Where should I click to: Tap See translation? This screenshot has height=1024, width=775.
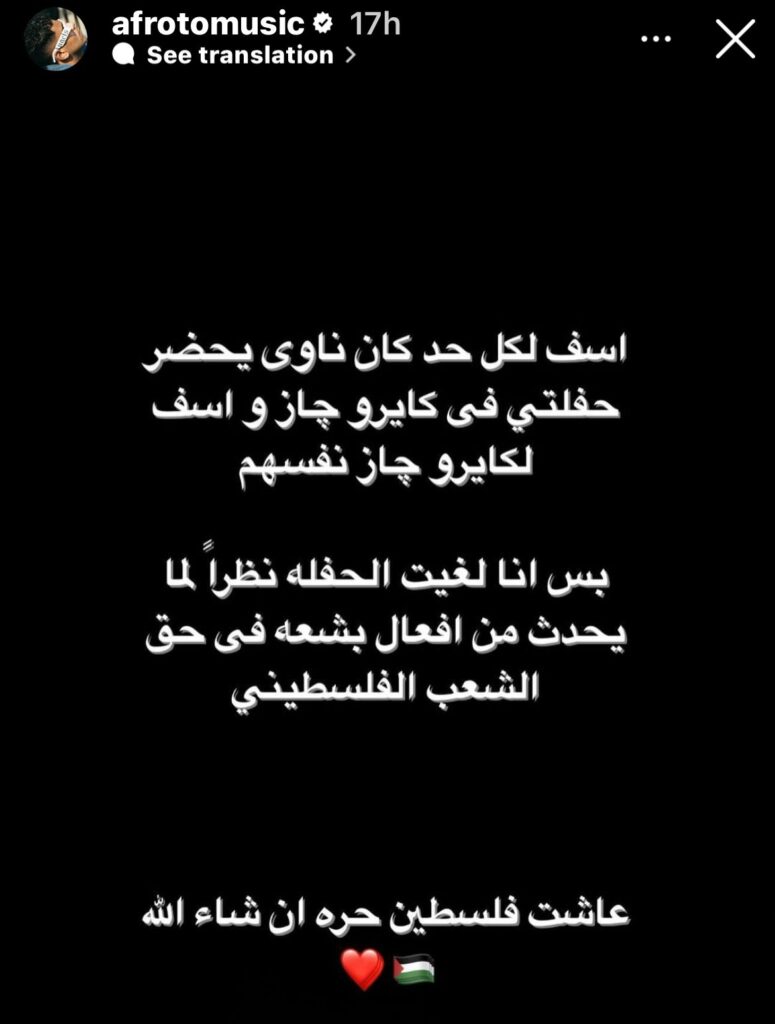point(240,55)
